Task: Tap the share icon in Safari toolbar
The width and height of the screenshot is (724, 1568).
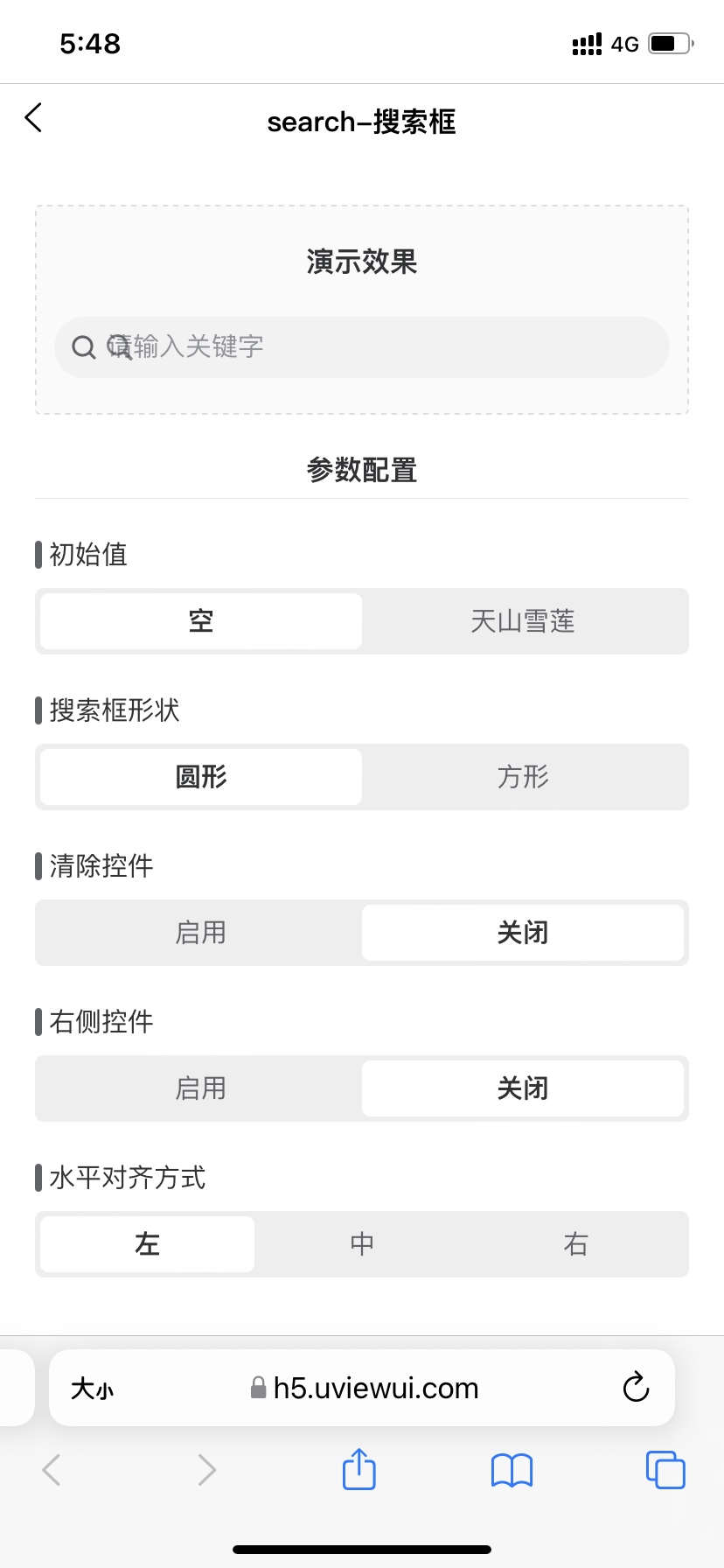Action: pyautogui.click(x=359, y=1470)
